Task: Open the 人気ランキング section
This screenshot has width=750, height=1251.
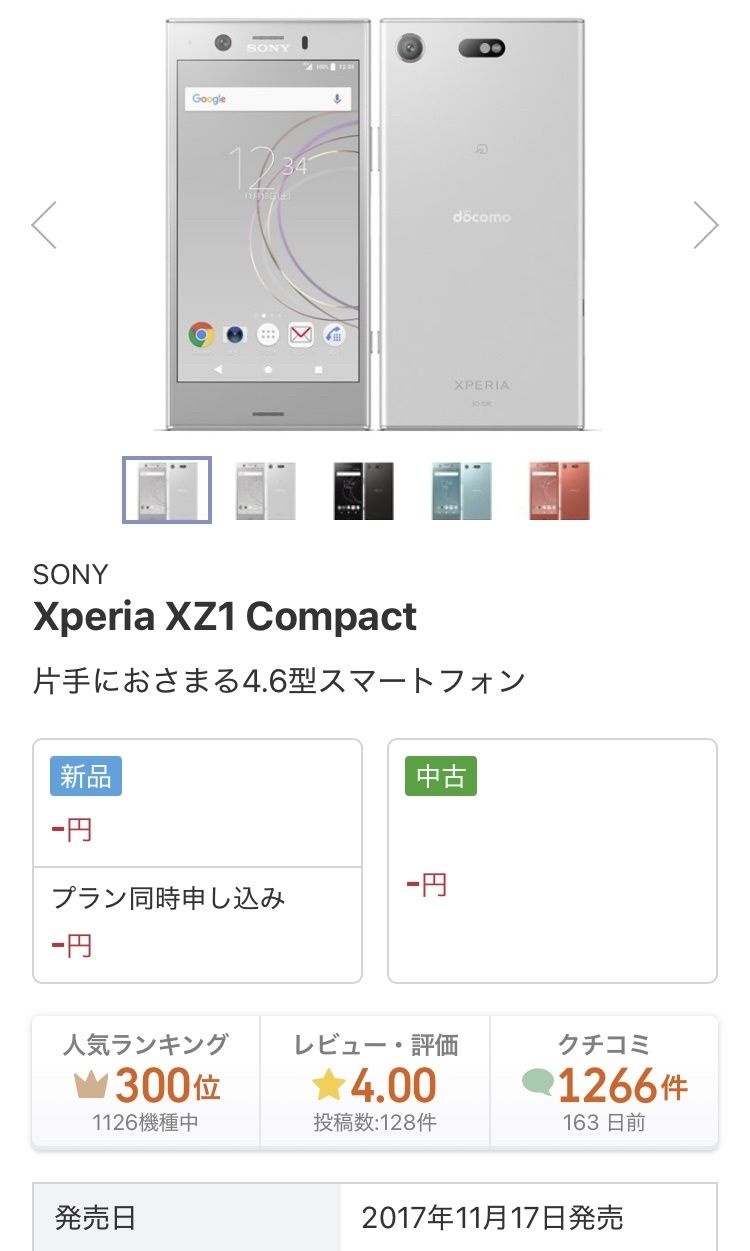Action: pyautogui.click(x=146, y=1082)
